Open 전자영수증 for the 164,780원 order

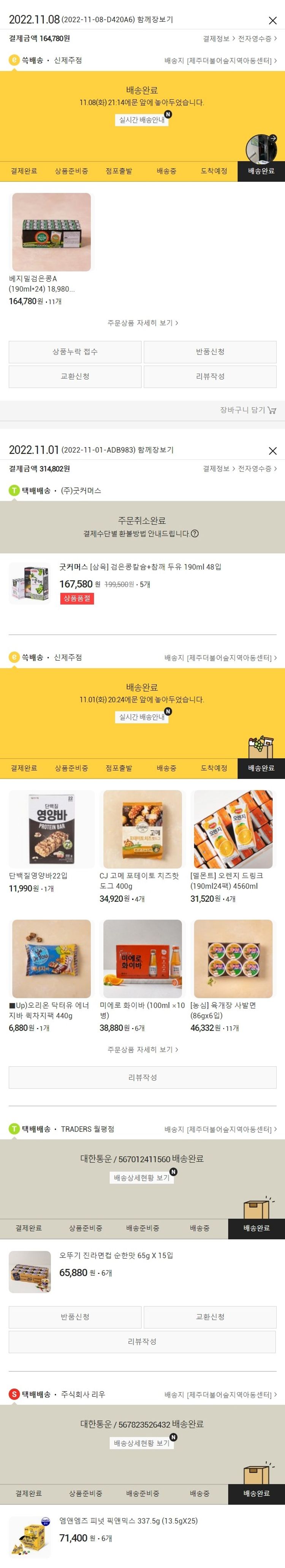point(256,39)
